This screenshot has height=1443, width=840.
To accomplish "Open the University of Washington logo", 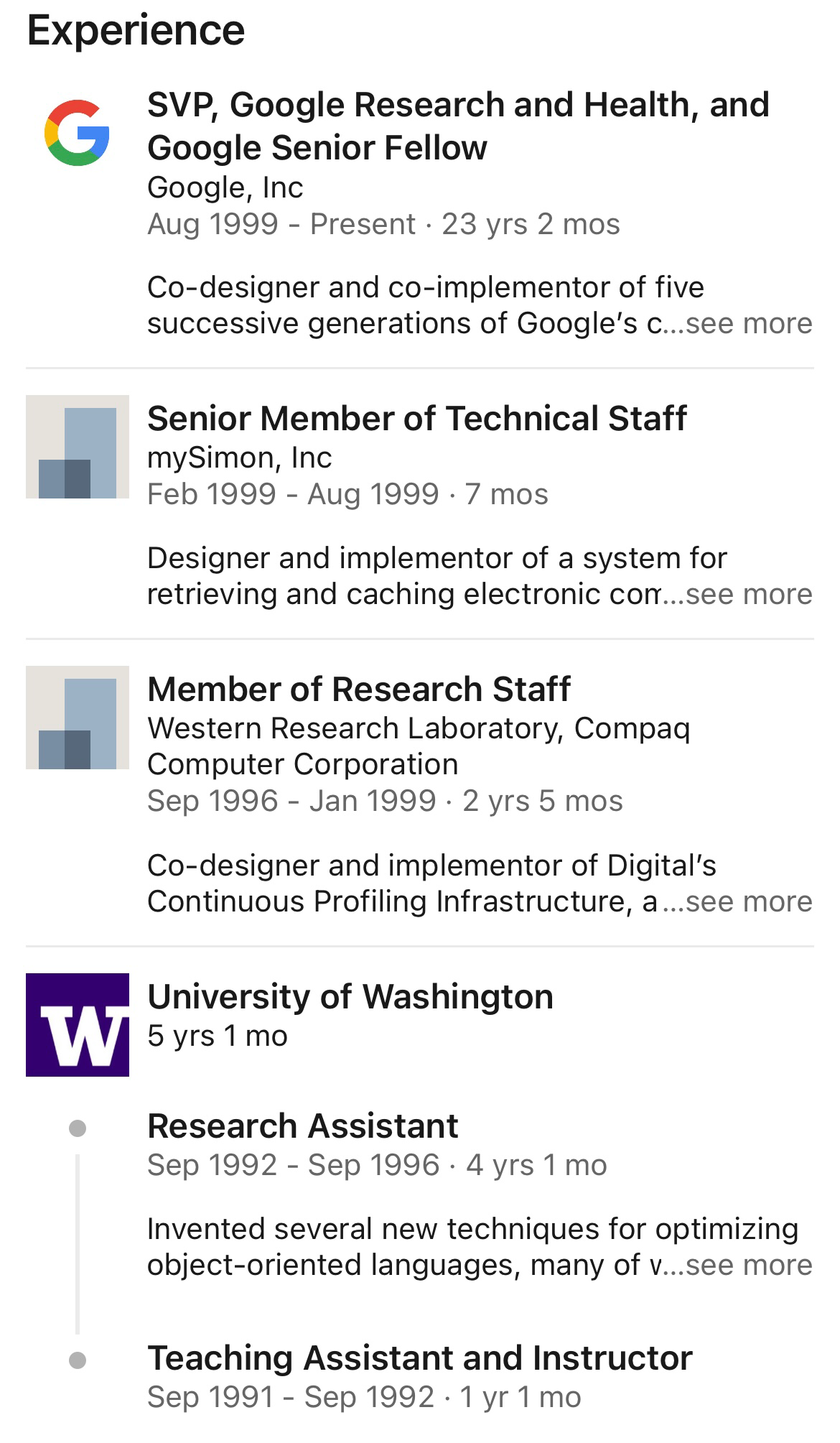I will pyautogui.click(x=78, y=1025).
